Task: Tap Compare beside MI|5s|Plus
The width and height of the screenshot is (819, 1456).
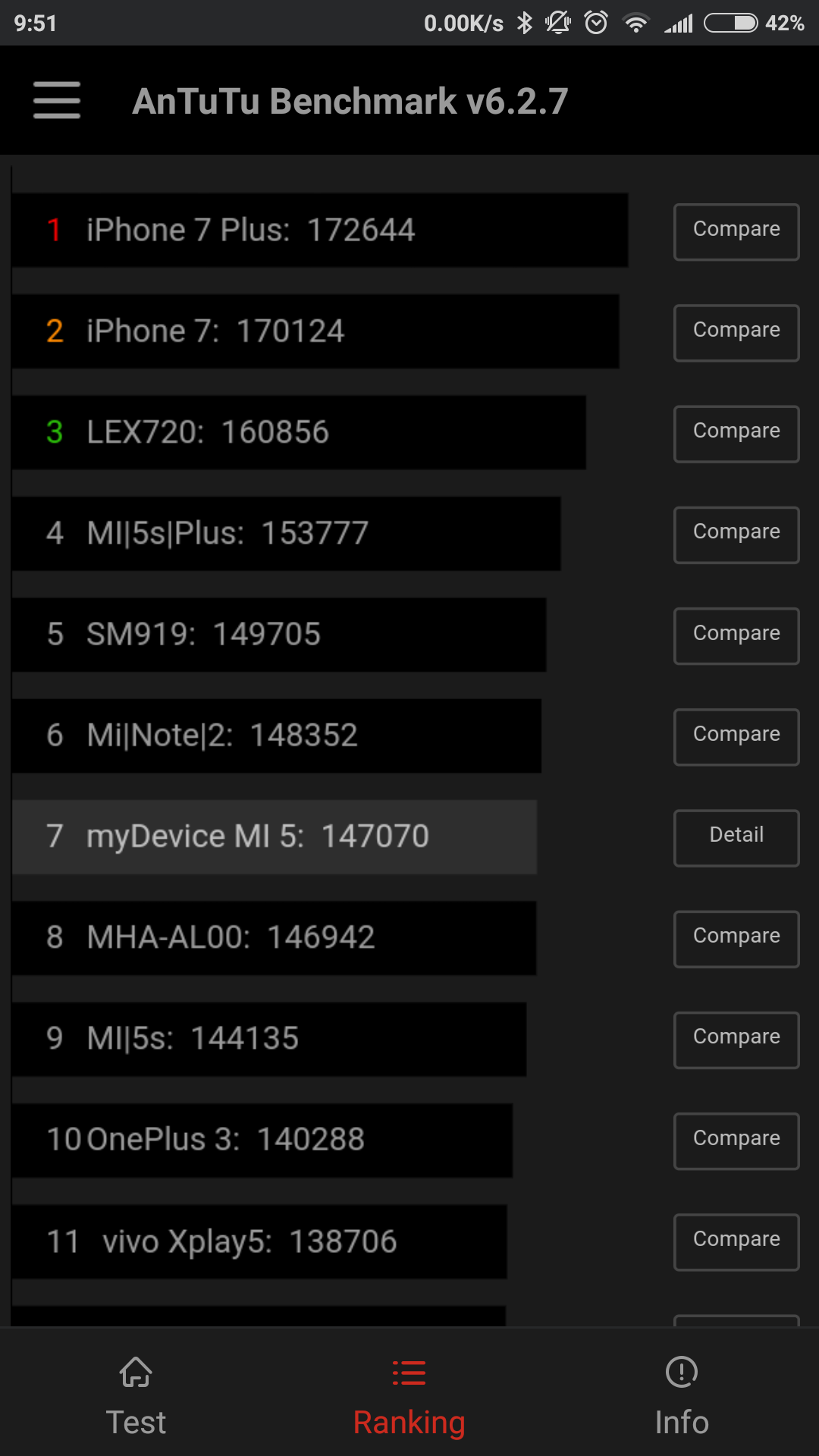Action: [x=736, y=535]
